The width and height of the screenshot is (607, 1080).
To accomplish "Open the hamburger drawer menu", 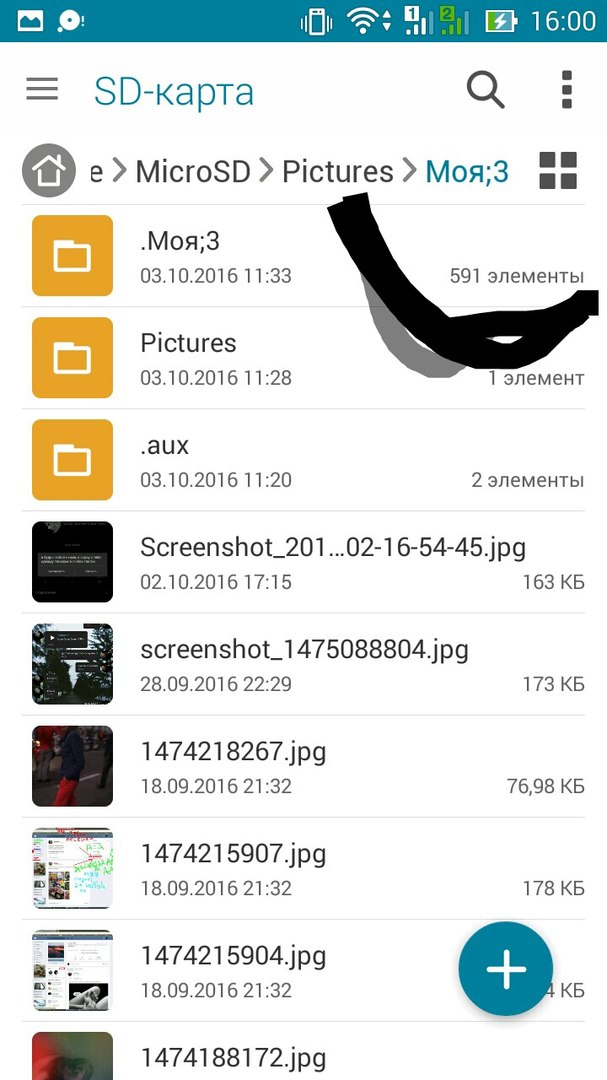I will click(42, 90).
